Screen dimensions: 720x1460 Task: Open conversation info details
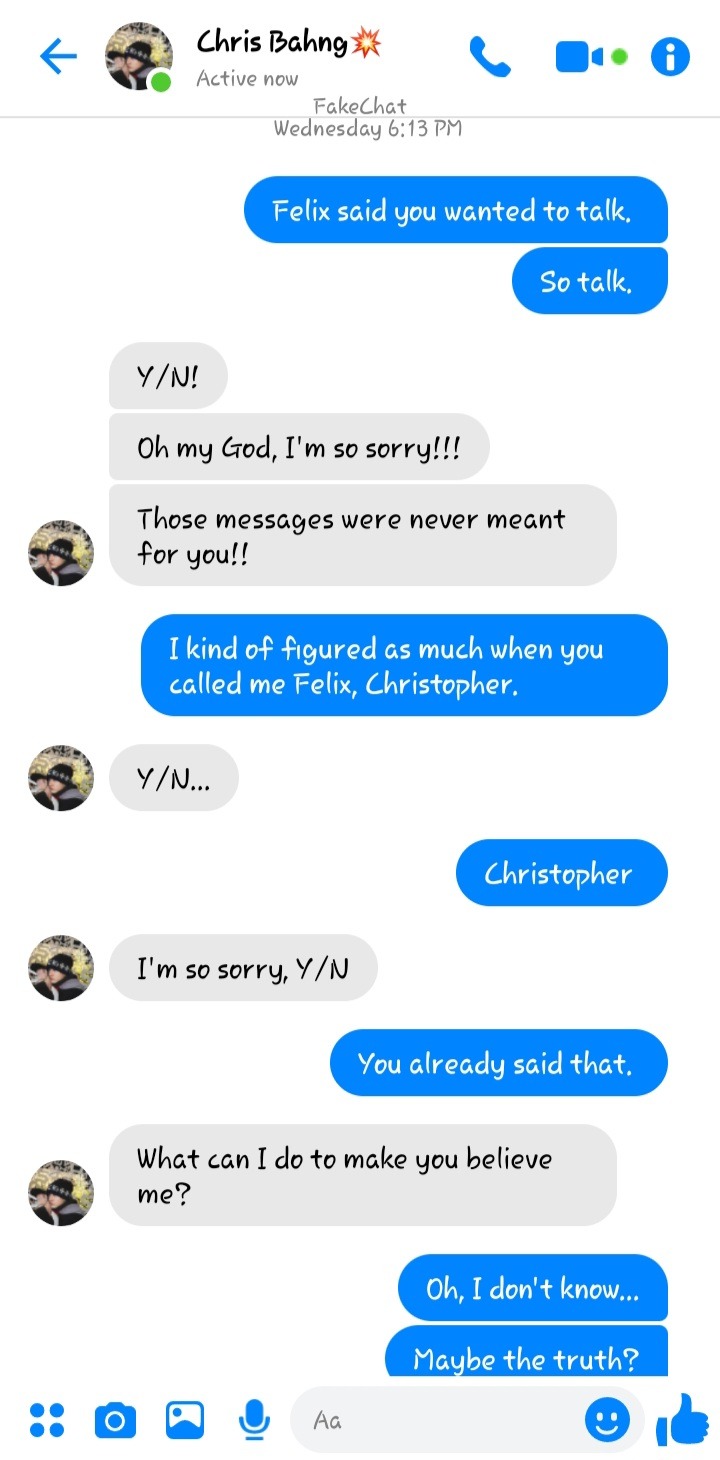[670, 57]
